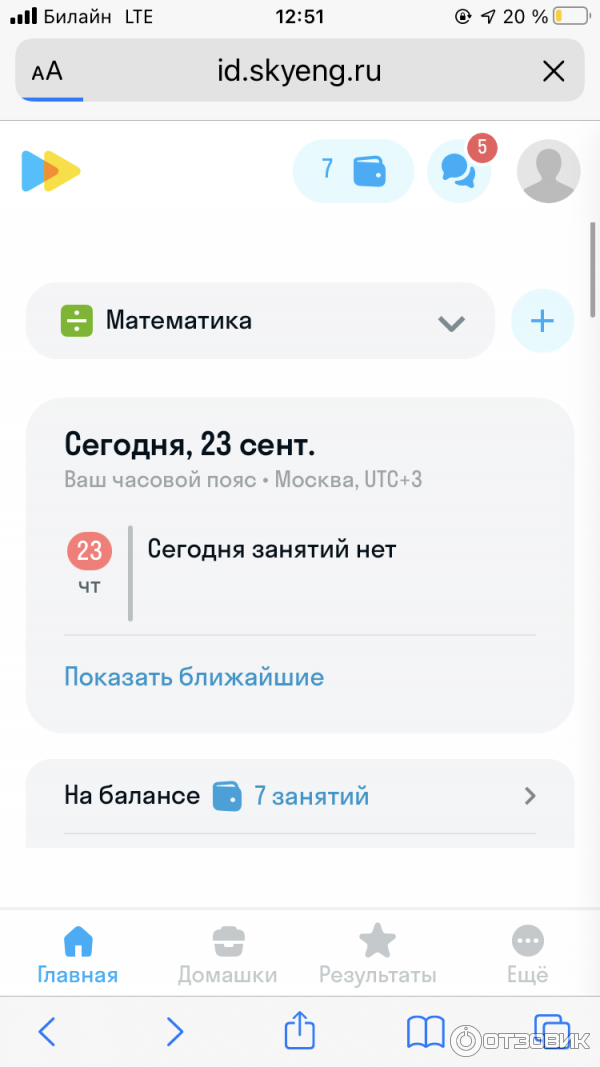Share this page from Safari toolbar
This screenshot has height=1067, width=600.
(300, 1031)
